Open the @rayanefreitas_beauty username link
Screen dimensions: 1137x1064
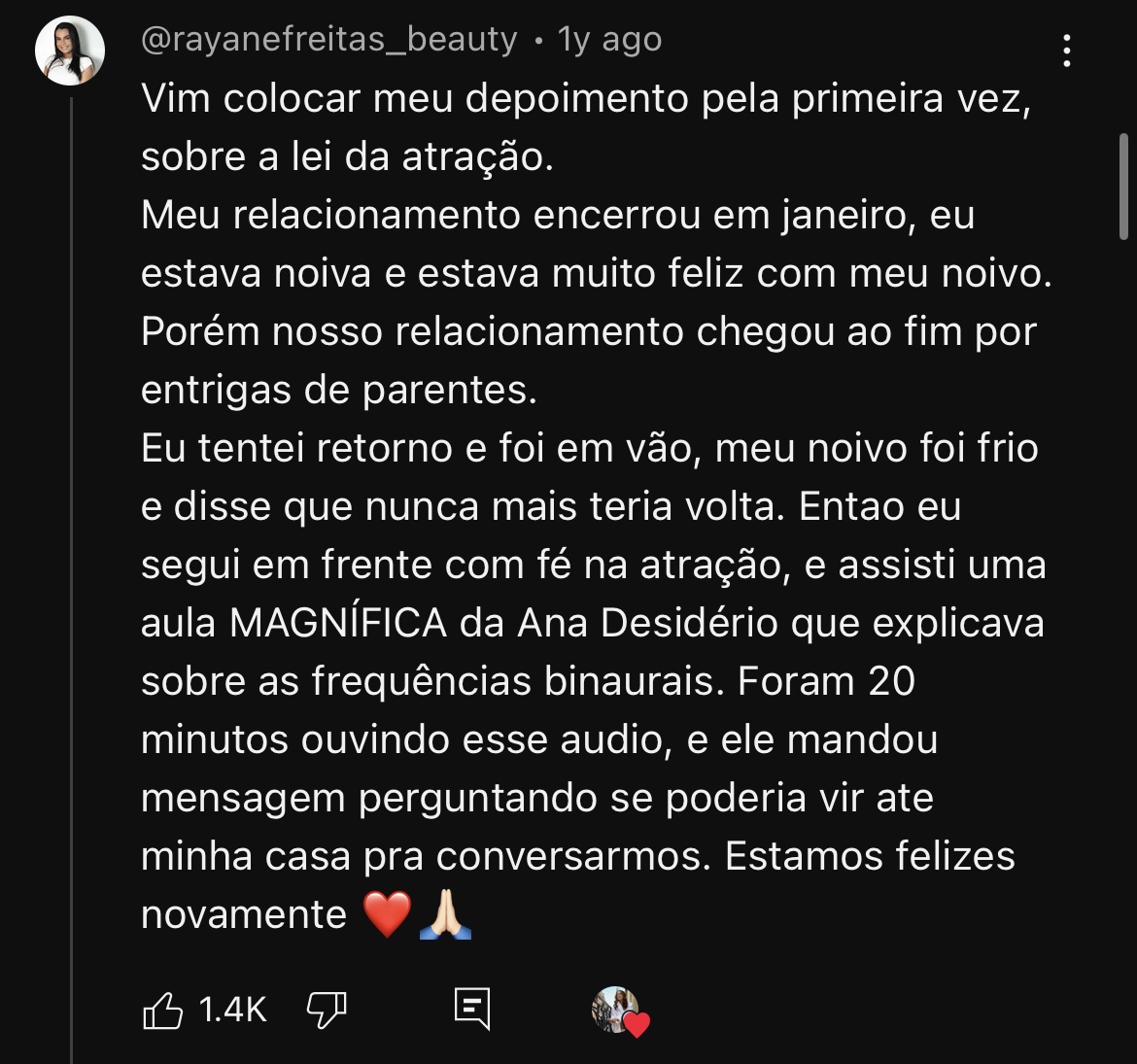click(x=329, y=40)
